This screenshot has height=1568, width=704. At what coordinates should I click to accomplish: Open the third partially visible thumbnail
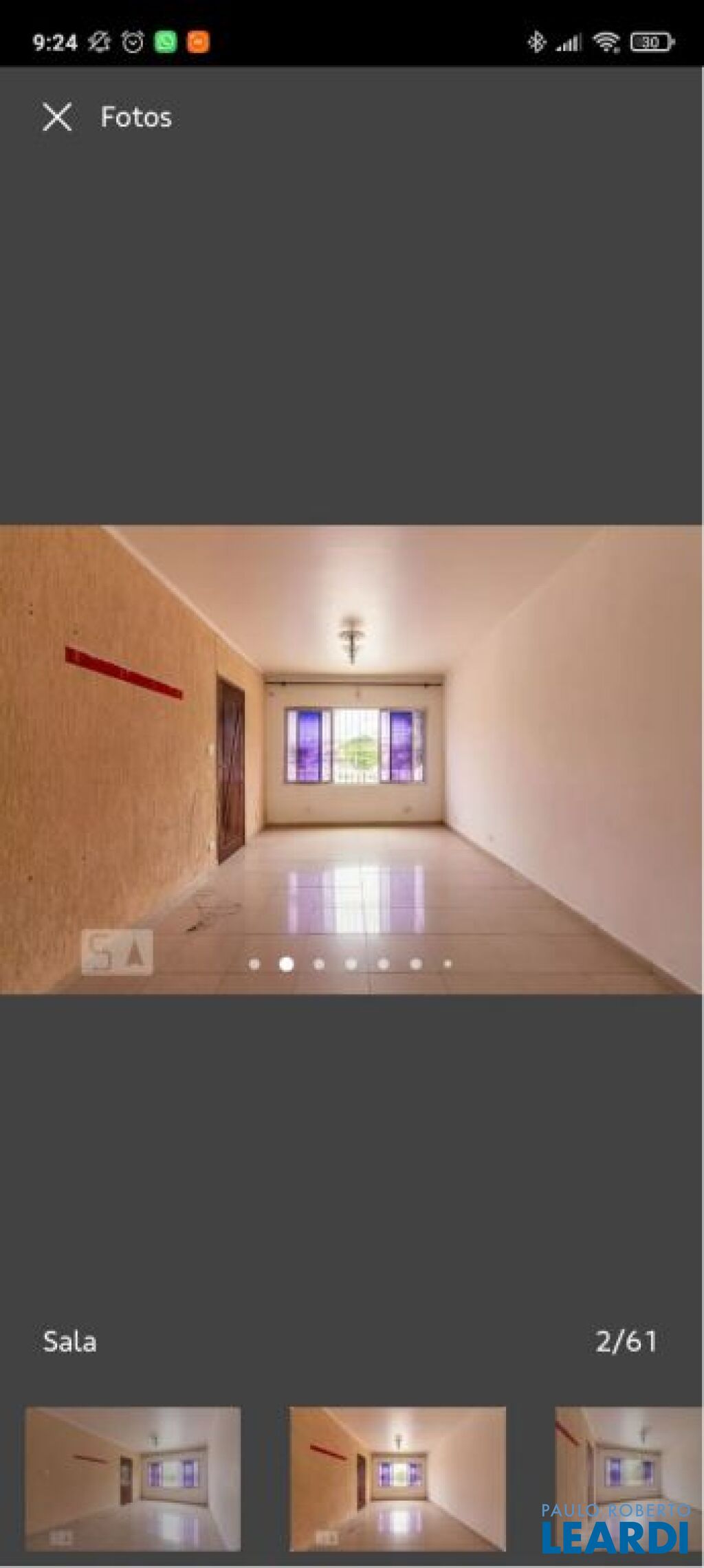629,1479
